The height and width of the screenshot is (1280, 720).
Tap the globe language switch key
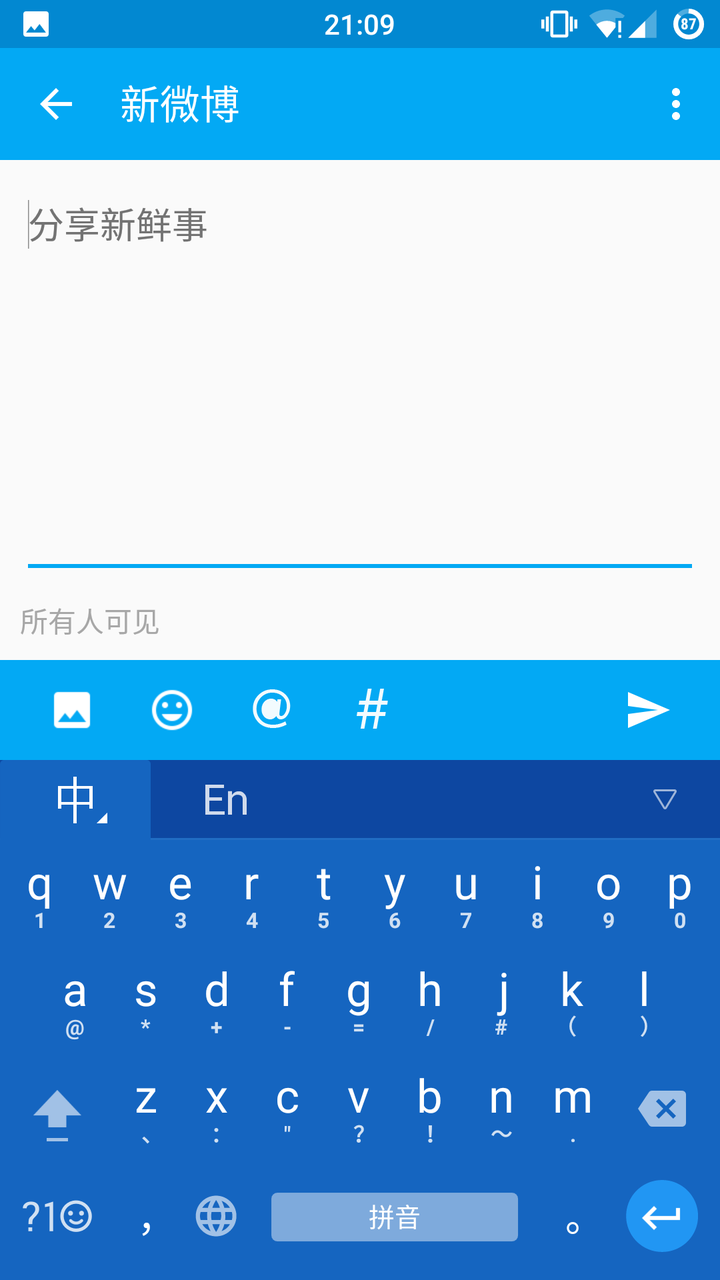(216, 1217)
